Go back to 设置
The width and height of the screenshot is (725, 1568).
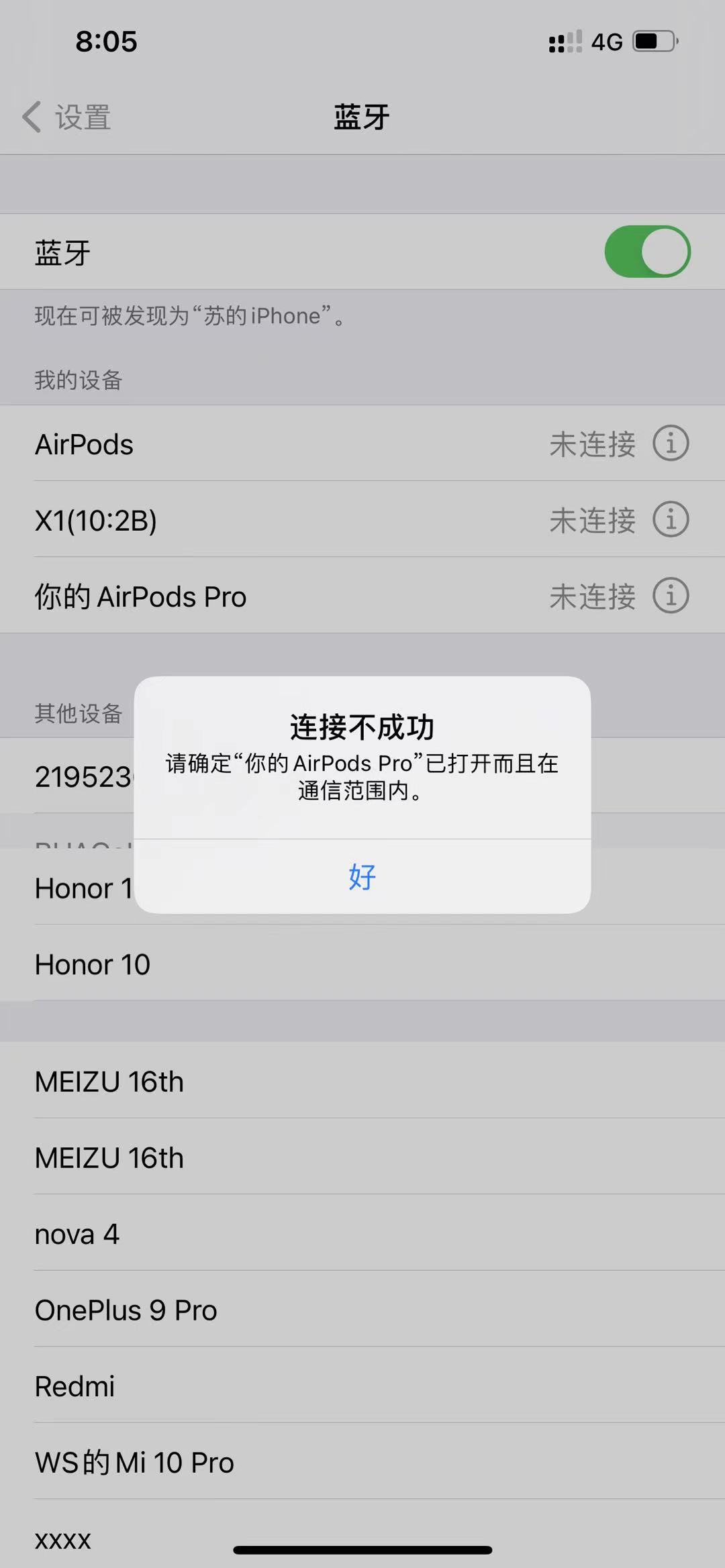tap(67, 117)
